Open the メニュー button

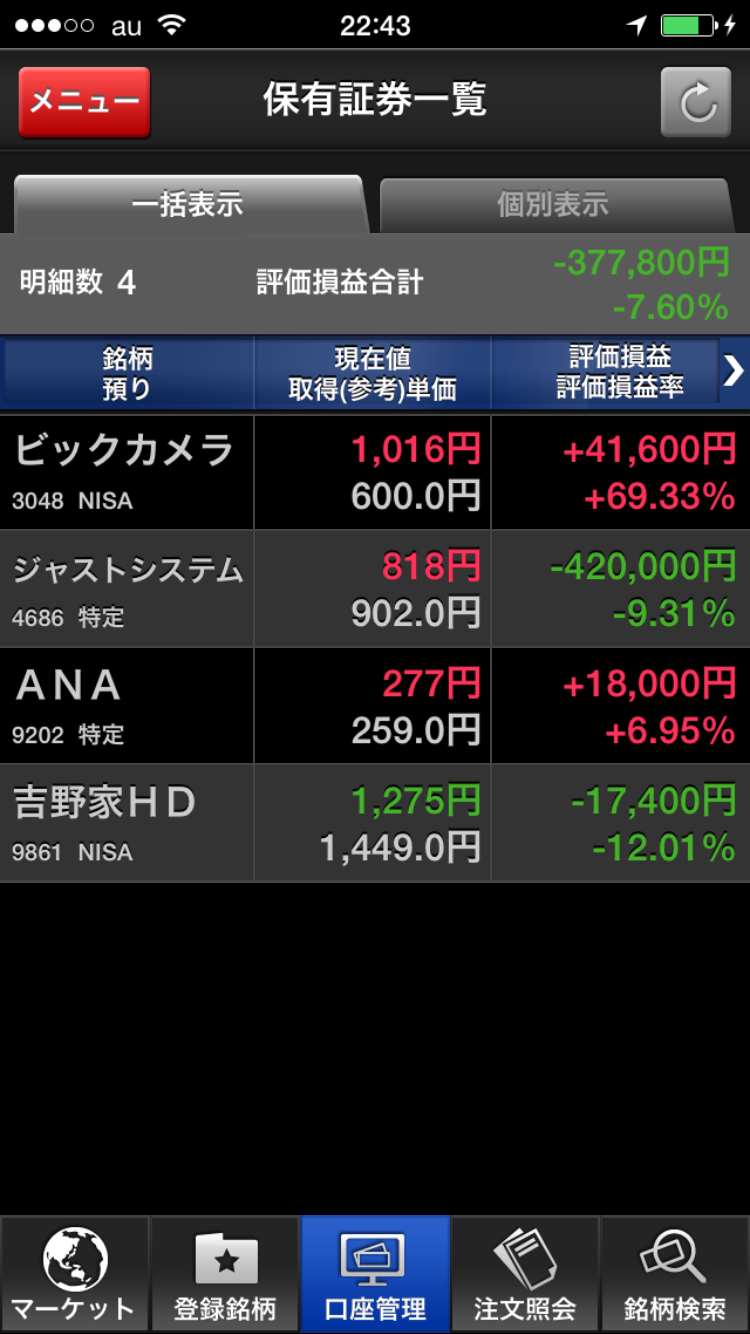(84, 102)
